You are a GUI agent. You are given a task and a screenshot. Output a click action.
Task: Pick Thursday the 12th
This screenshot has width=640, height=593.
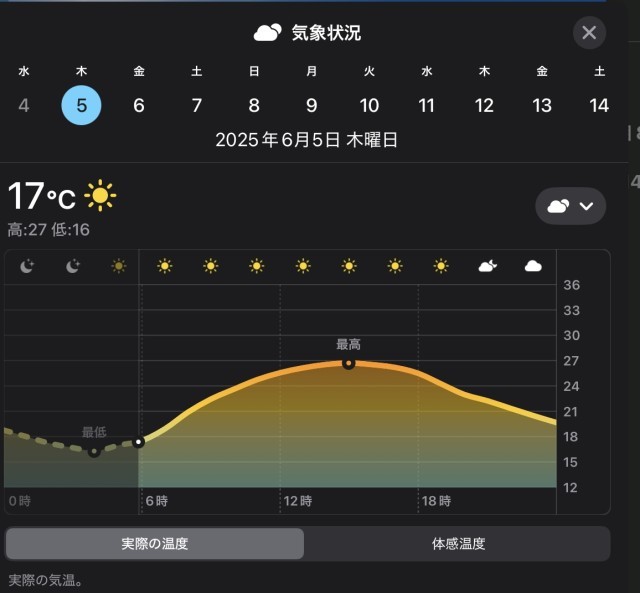[484, 105]
